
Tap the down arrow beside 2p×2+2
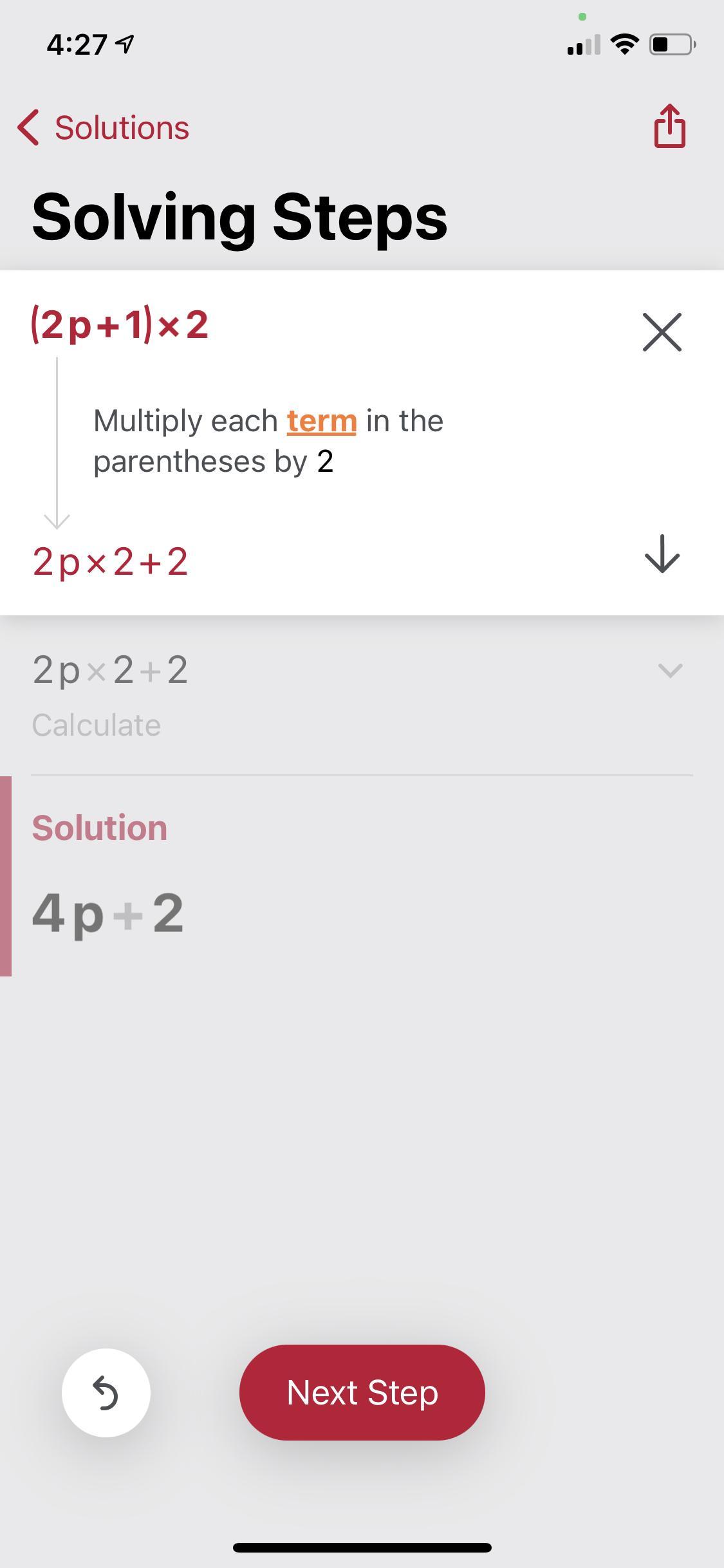(662, 554)
